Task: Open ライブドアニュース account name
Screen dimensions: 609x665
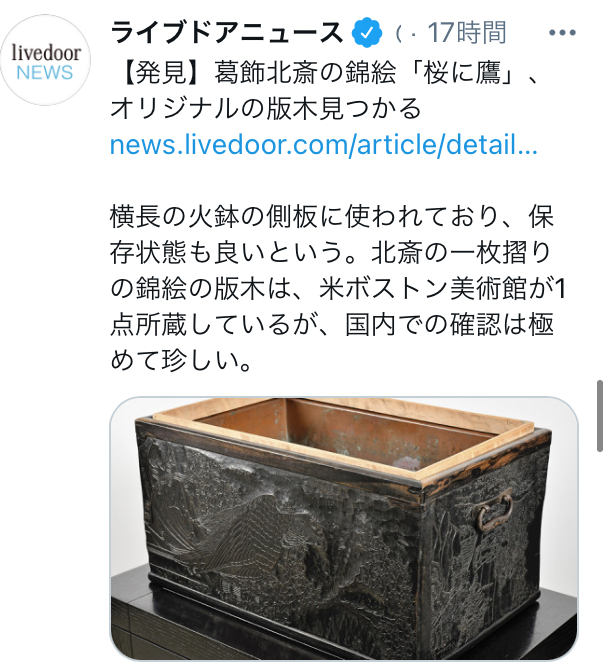Action: pos(226,33)
